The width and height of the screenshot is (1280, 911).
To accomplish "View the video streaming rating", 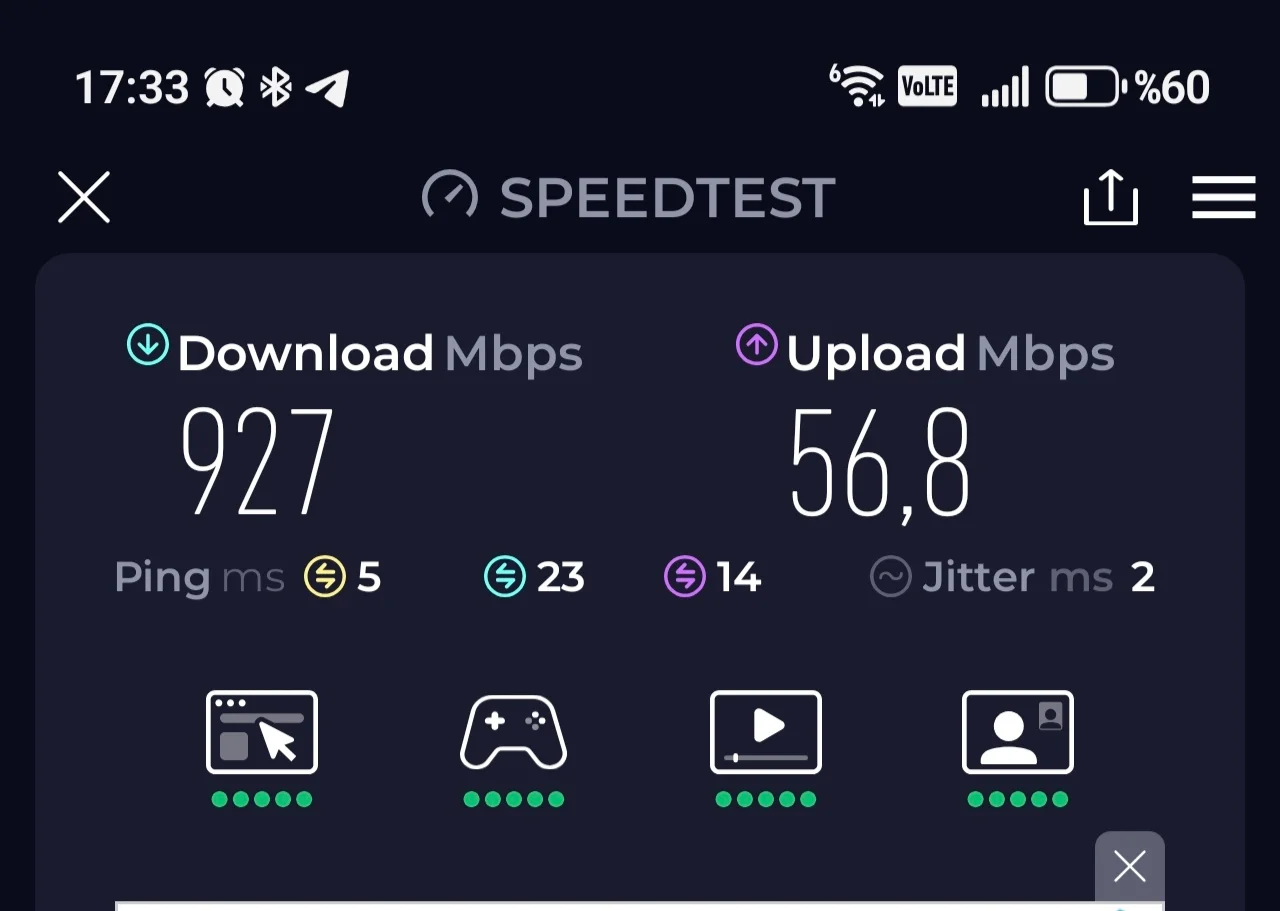I will (x=765, y=733).
